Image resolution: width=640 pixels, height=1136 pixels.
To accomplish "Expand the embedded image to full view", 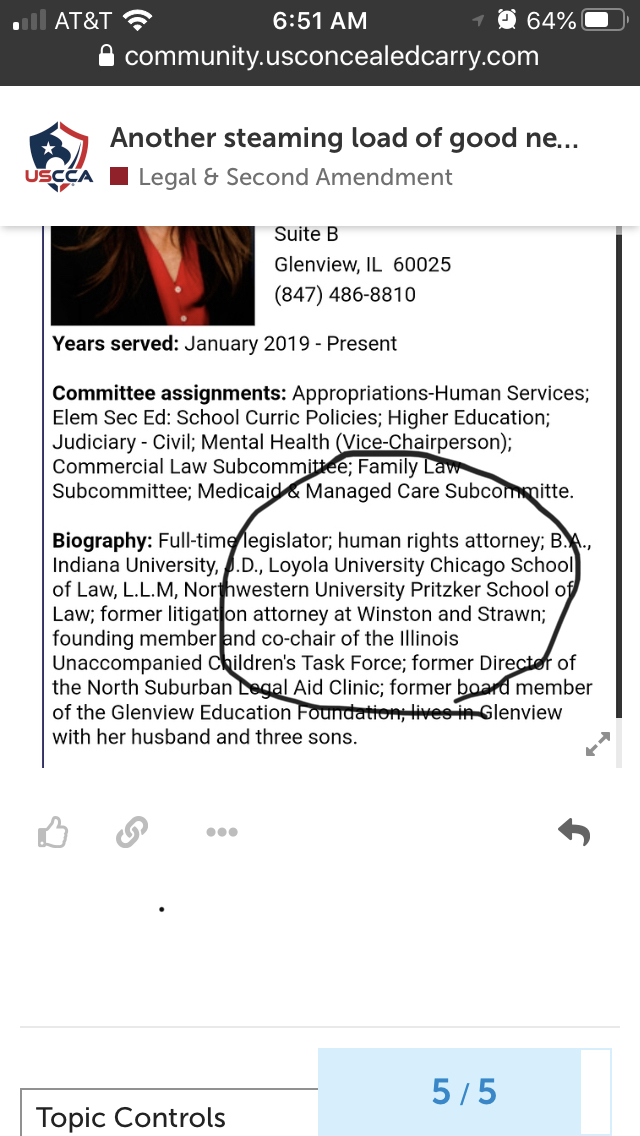I will coord(597,744).
